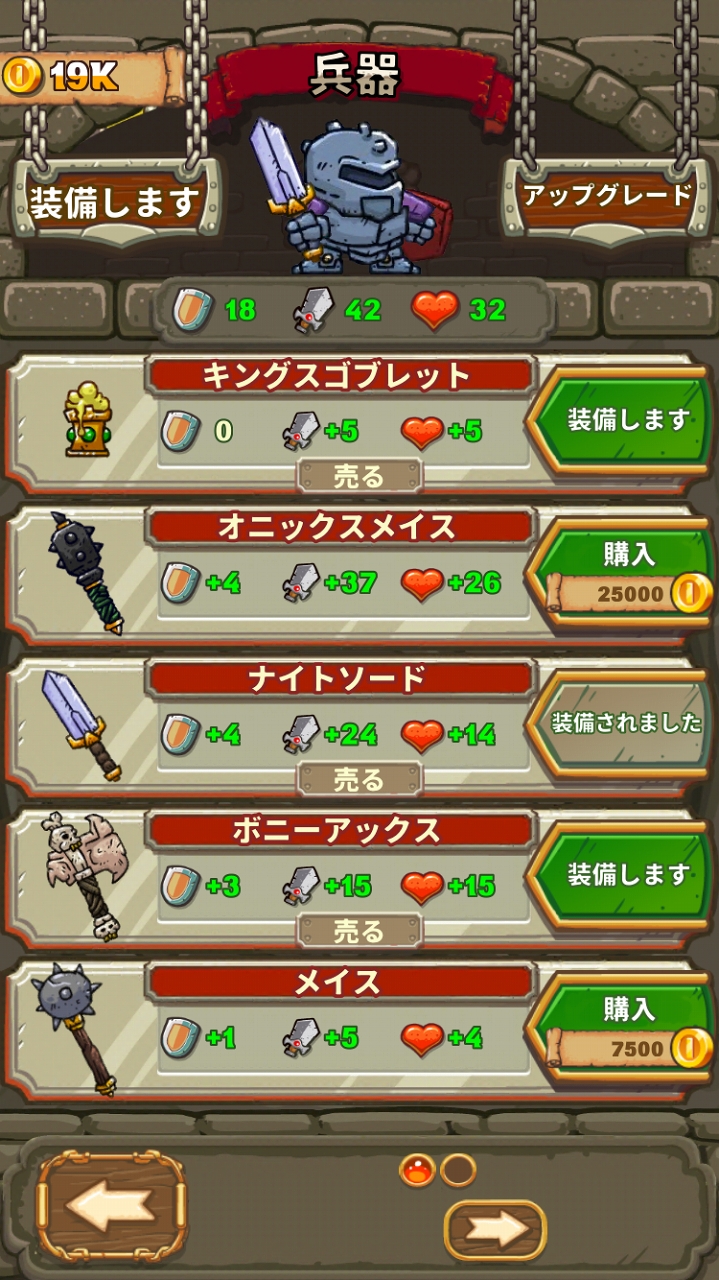Select the second page indicator dot
Screen dimensions: 719x1280
(x=458, y=1169)
